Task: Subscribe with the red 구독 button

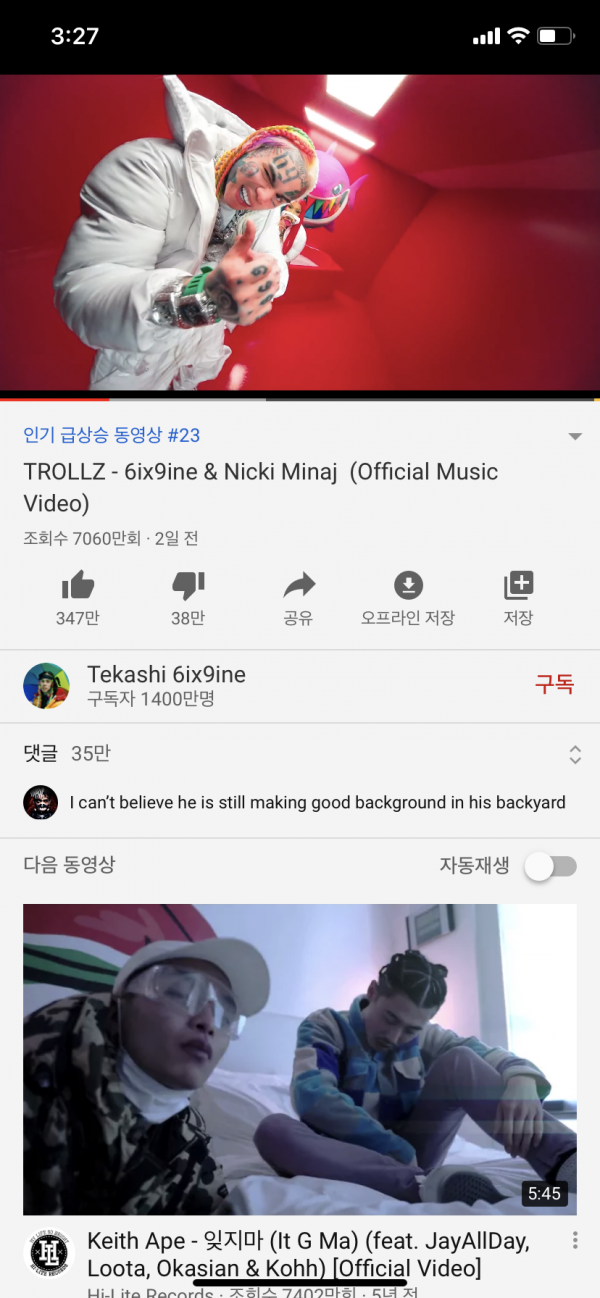Action: tap(554, 685)
